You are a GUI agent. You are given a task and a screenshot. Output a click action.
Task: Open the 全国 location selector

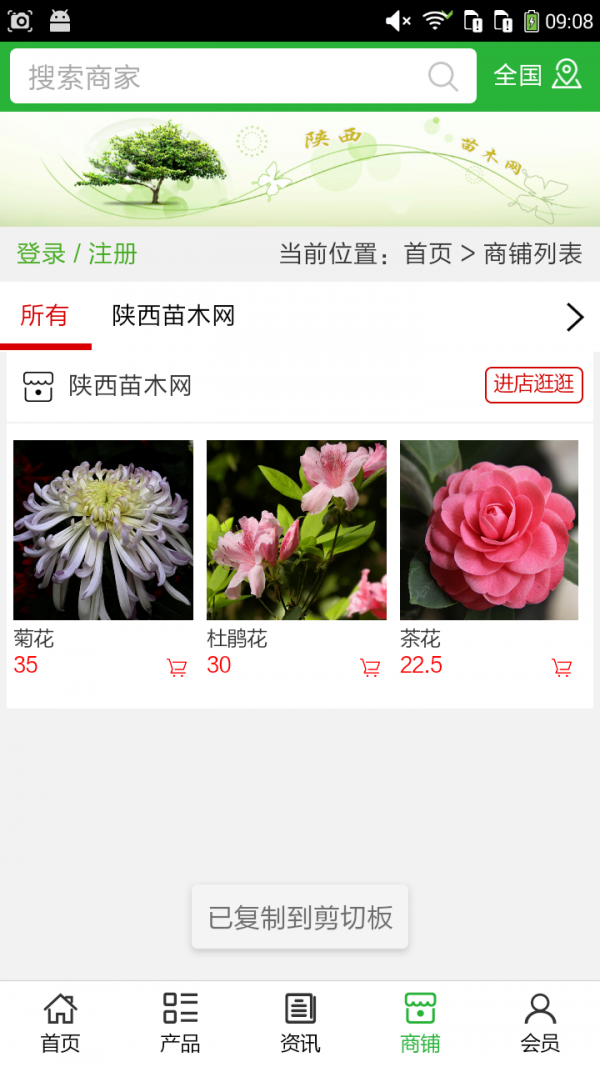click(x=537, y=75)
